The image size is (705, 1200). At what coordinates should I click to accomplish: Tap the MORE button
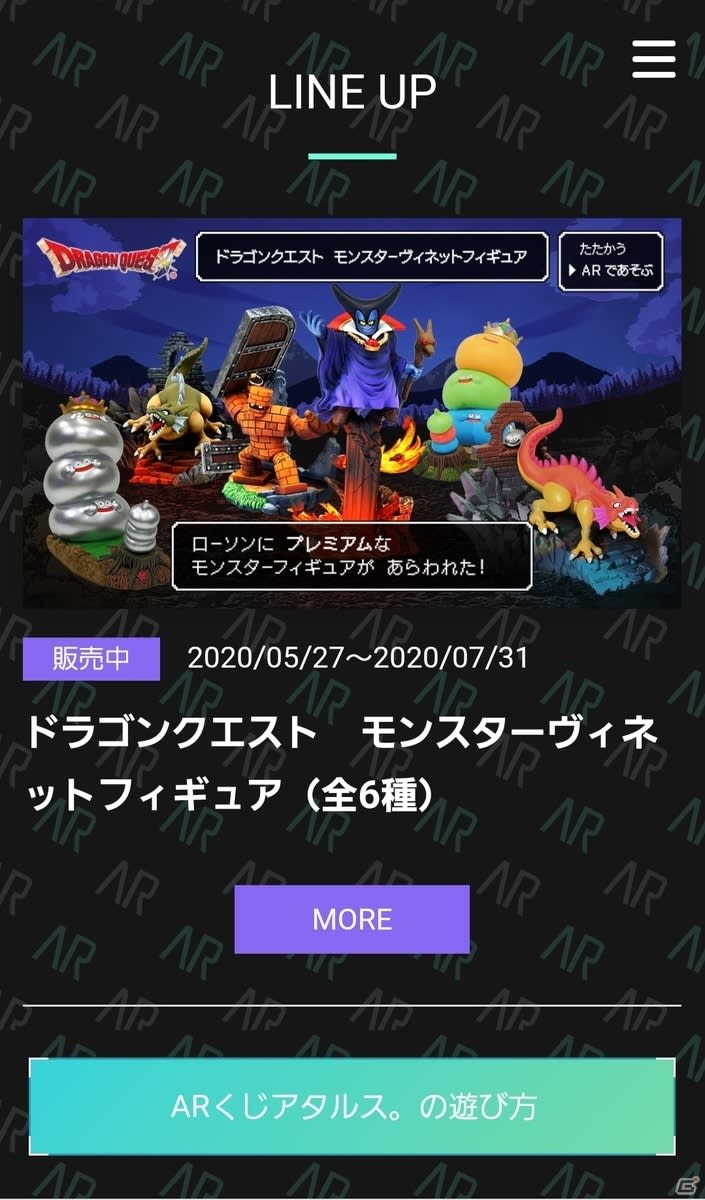(352, 919)
